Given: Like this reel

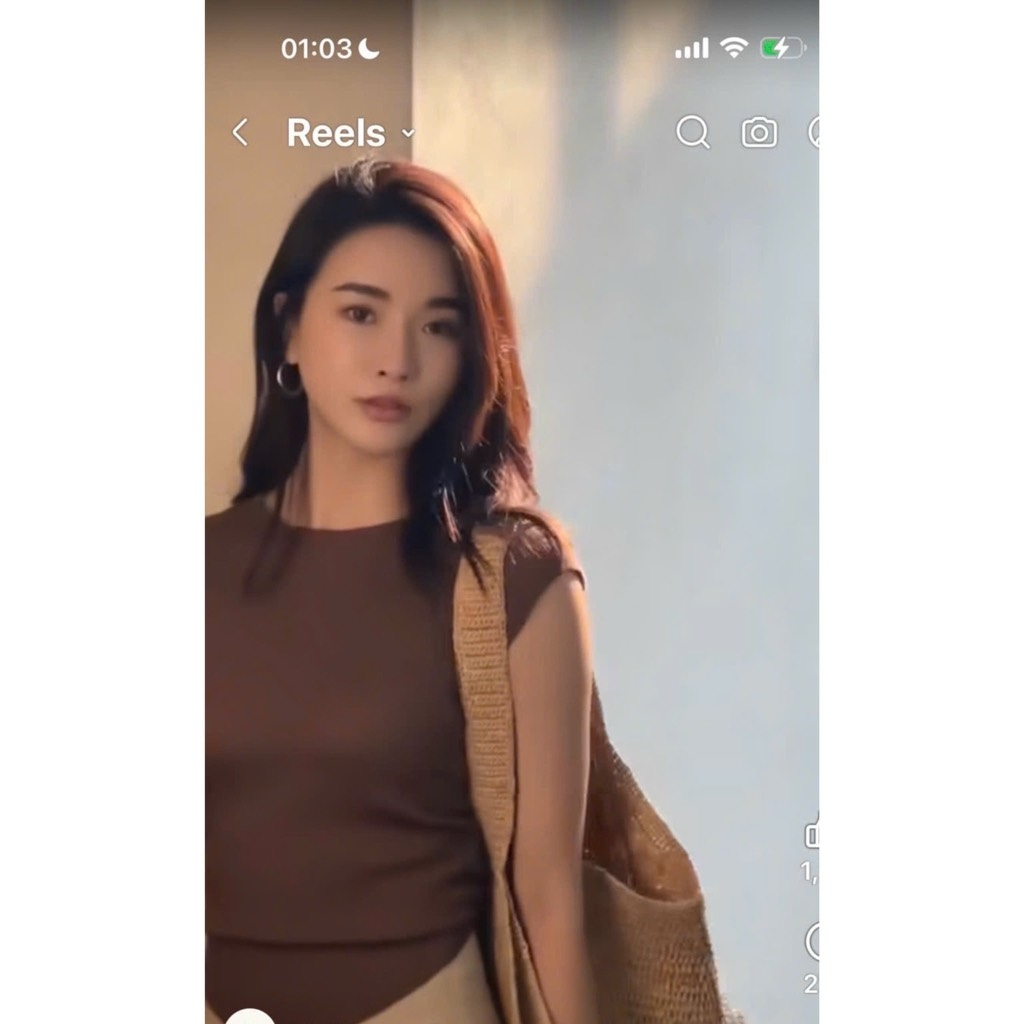Looking at the screenshot, I should [812, 834].
